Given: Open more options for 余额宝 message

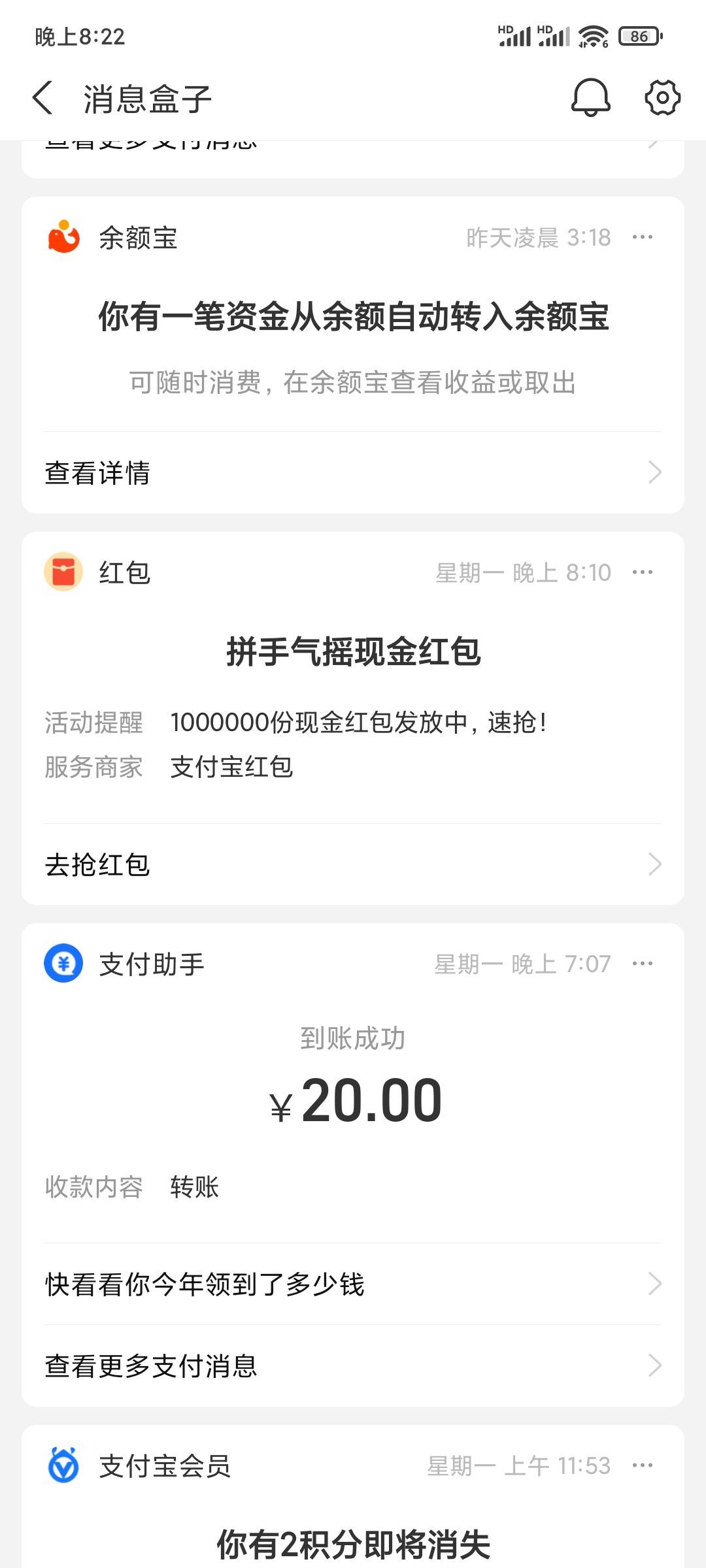Looking at the screenshot, I should [643, 237].
